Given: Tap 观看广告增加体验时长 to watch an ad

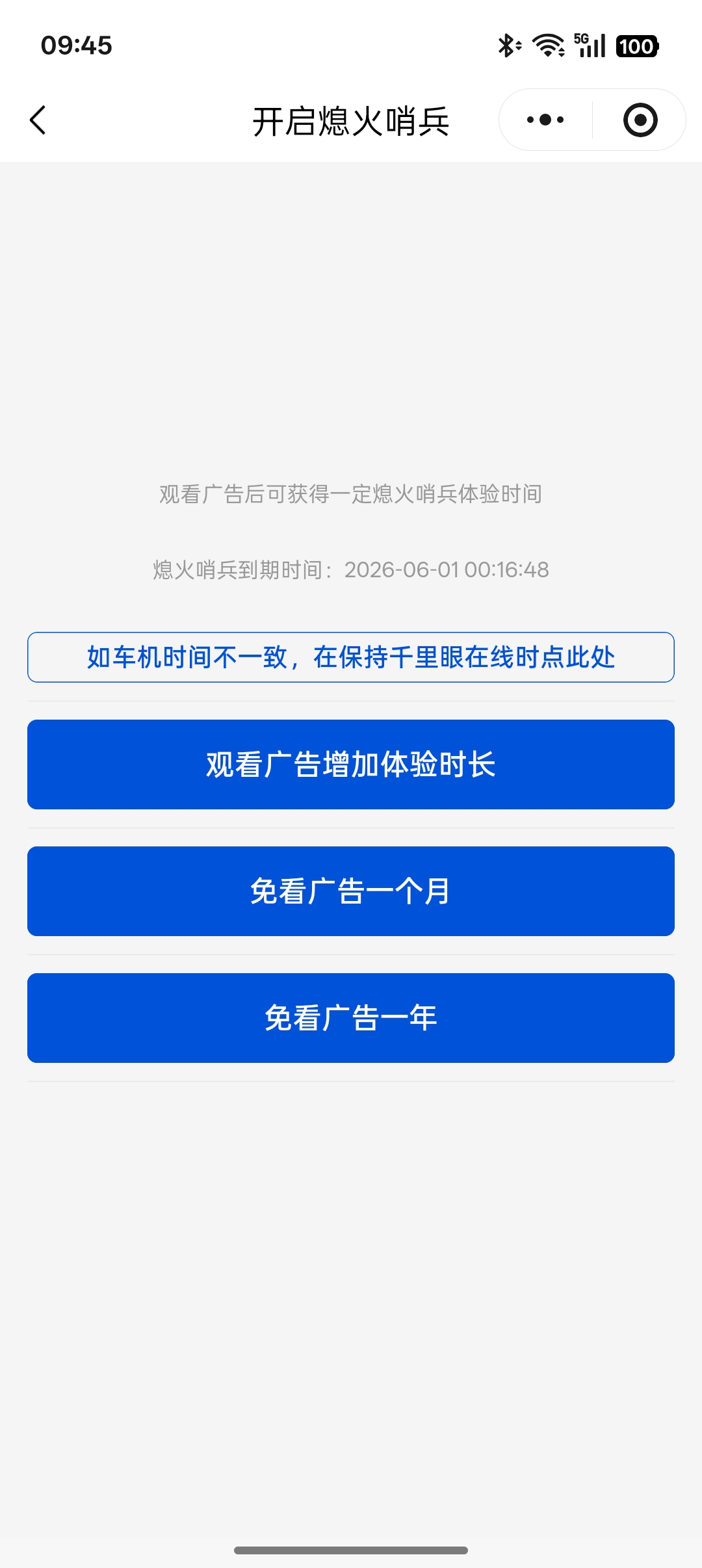Looking at the screenshot, I should click(351, 764).
